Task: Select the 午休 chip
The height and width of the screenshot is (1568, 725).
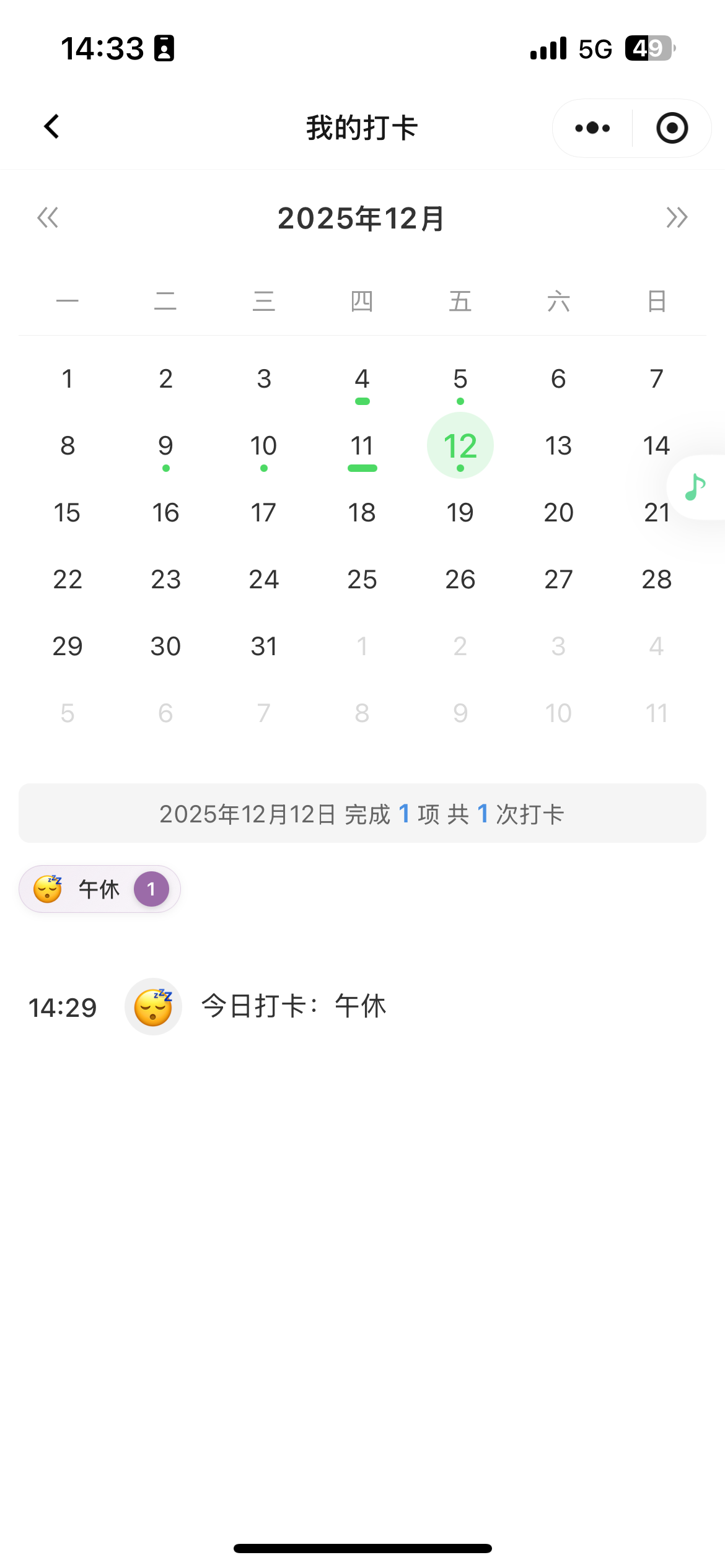Action: [x=100, y=889]
